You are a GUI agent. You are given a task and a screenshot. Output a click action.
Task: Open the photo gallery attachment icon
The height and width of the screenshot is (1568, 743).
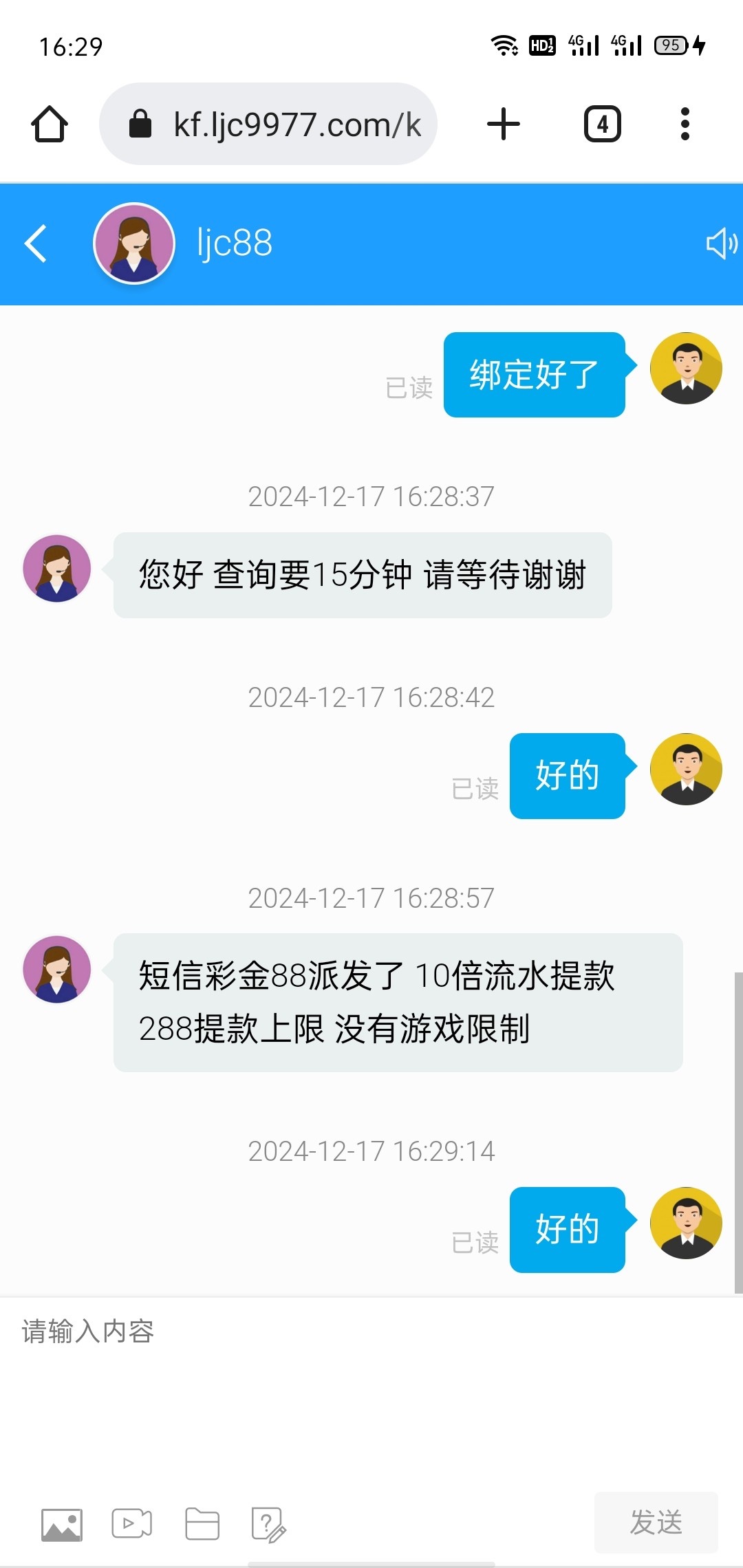(61, 1524)
